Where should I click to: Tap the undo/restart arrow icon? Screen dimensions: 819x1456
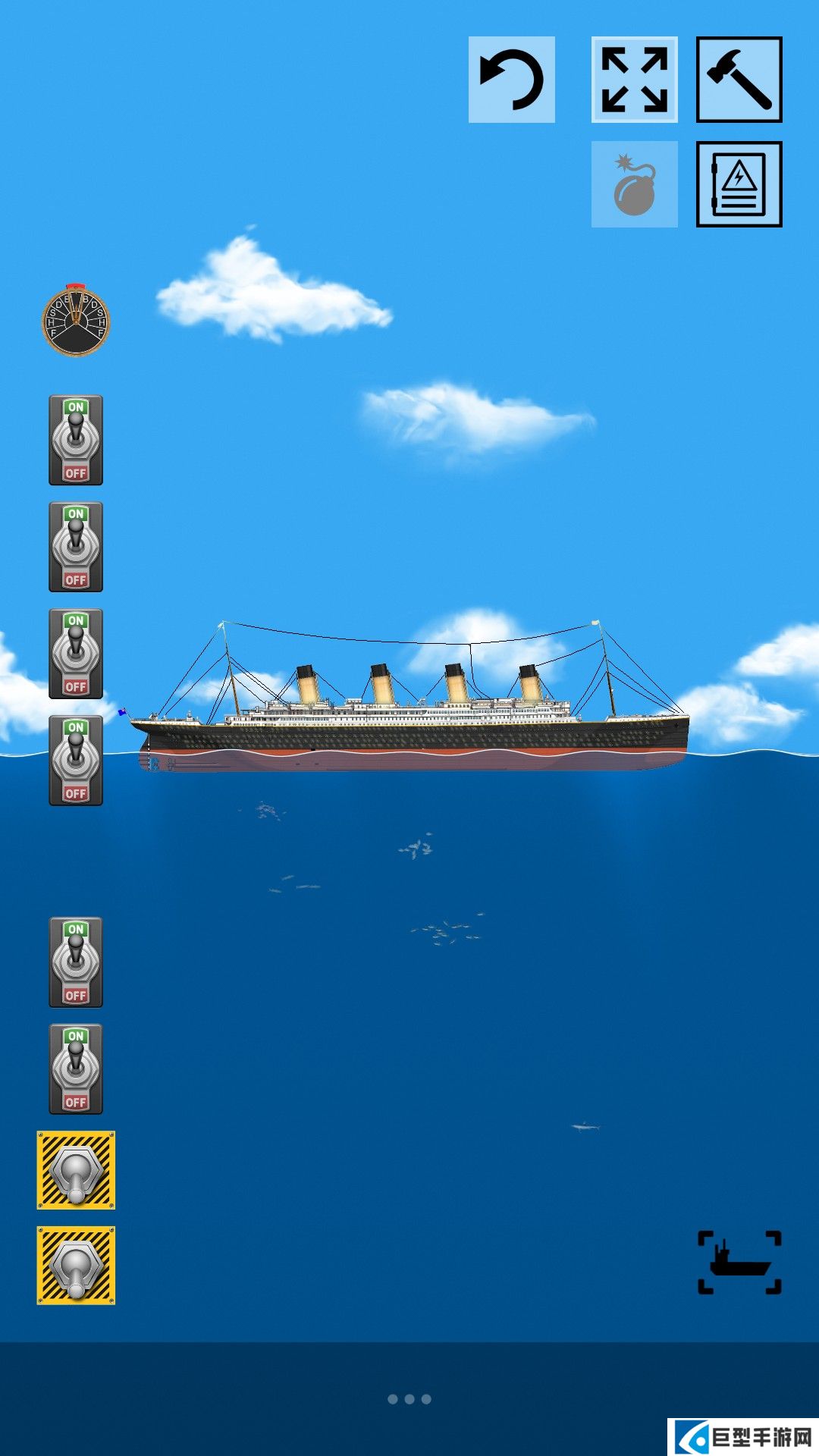click(512, 80)
